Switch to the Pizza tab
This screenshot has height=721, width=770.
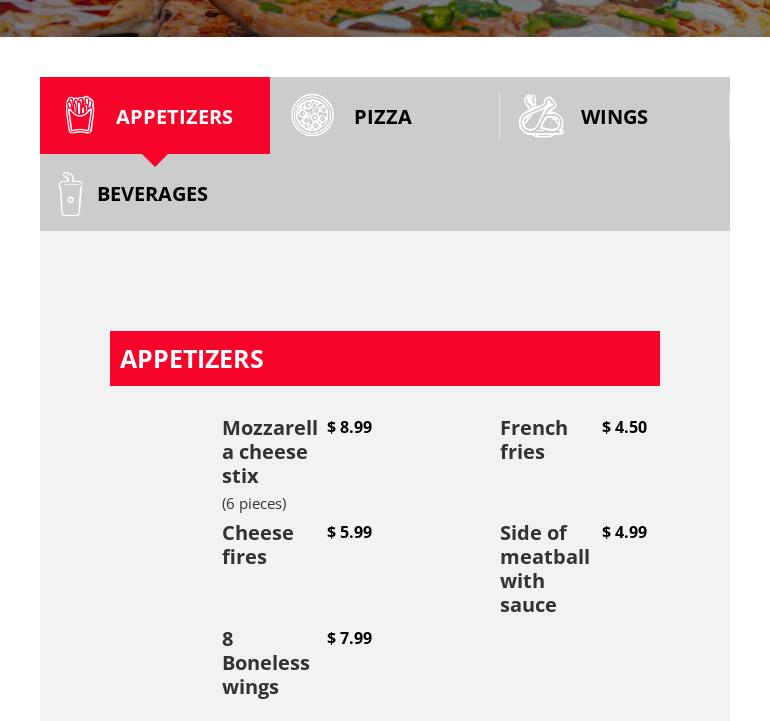click(x=383, y=116)
